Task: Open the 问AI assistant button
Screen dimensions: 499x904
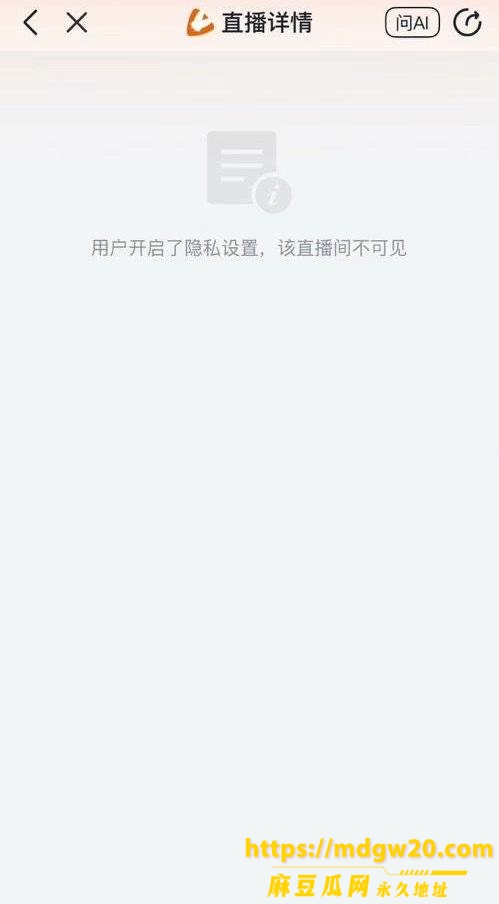Action: (412, 23)
